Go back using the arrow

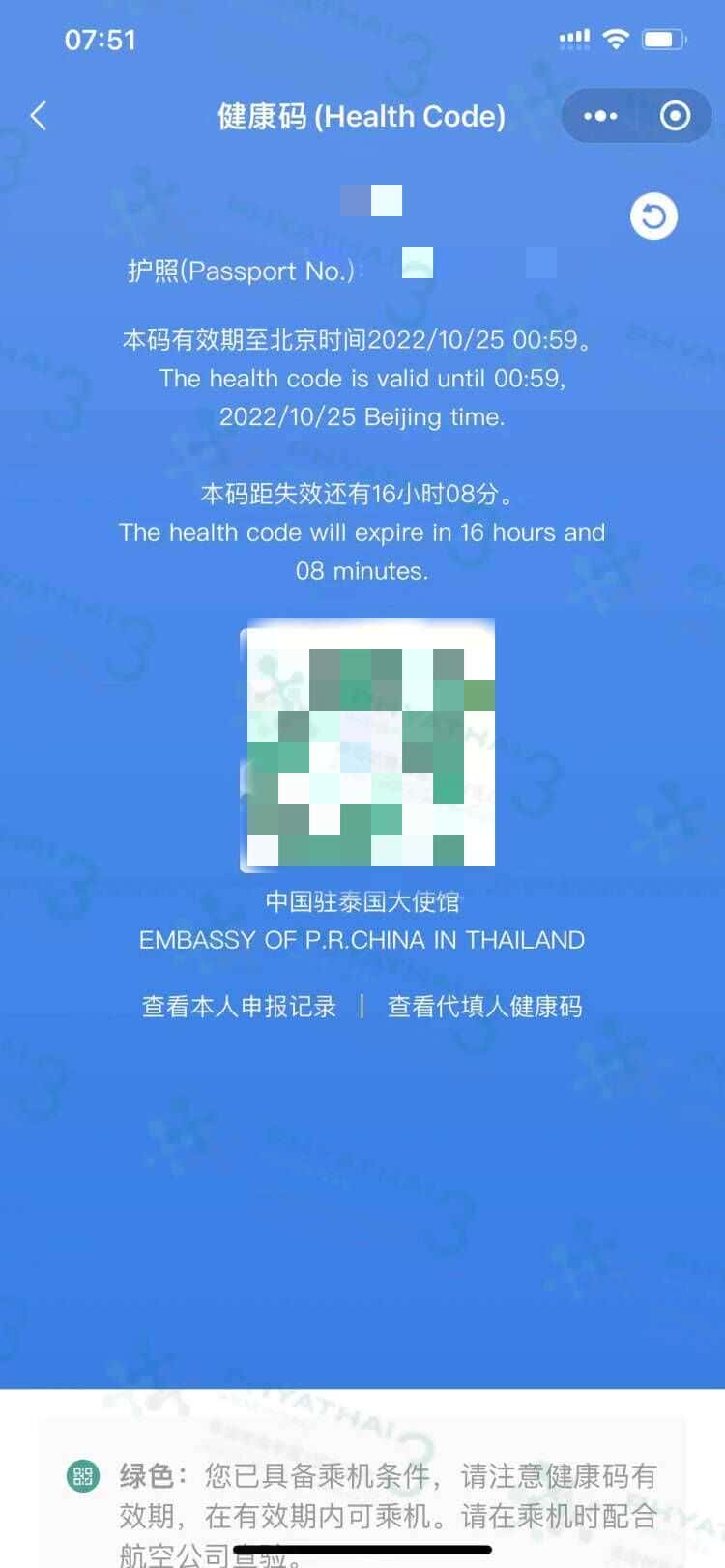[39, 116]
